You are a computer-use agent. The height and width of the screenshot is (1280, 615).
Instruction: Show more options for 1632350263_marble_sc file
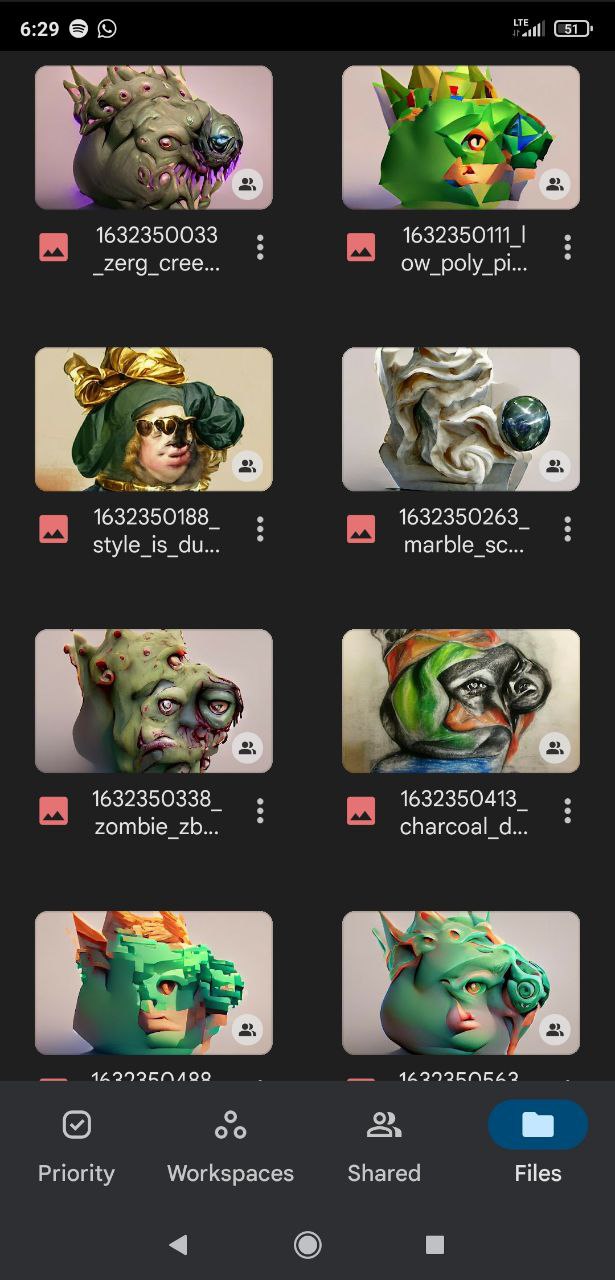click(x=567, y=530)
